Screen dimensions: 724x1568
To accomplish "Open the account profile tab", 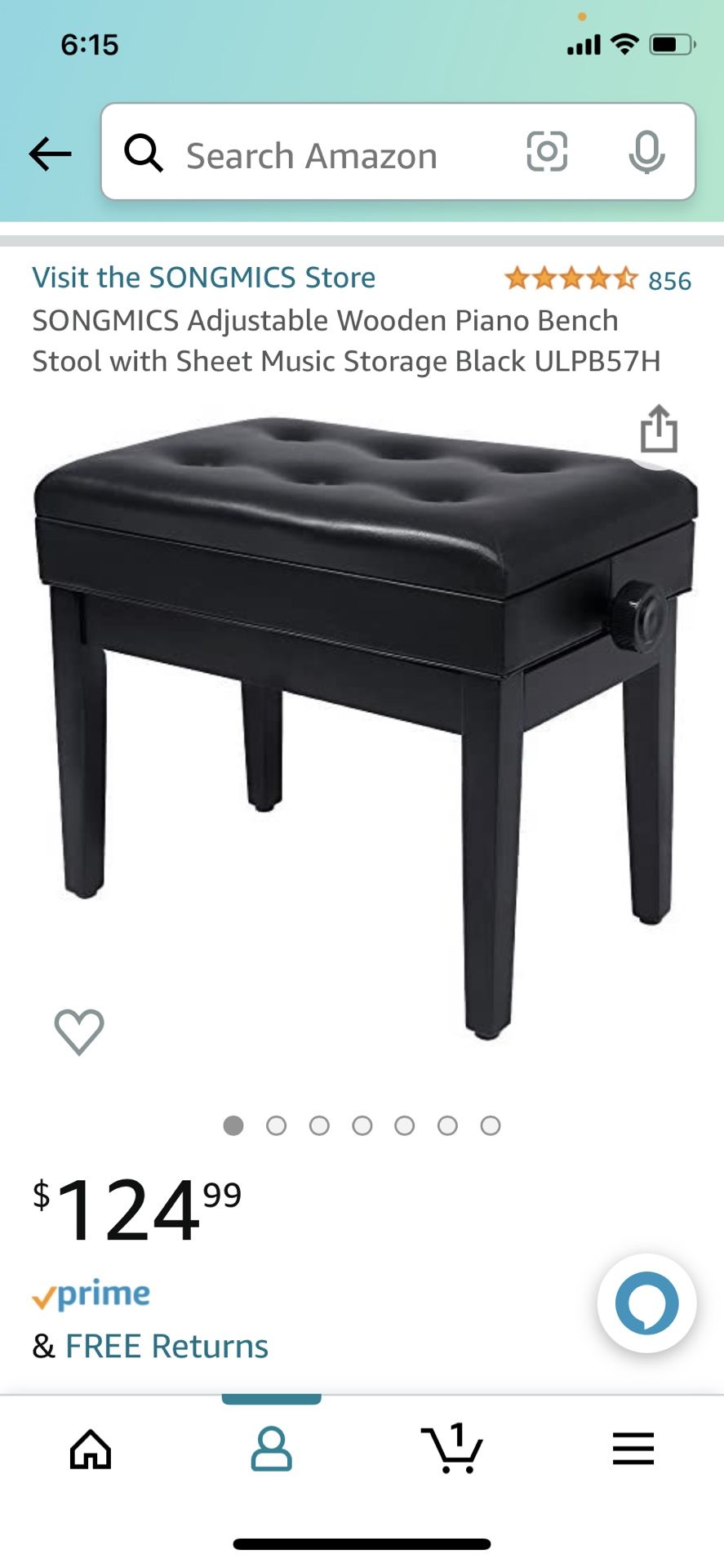I will 271,1450.
